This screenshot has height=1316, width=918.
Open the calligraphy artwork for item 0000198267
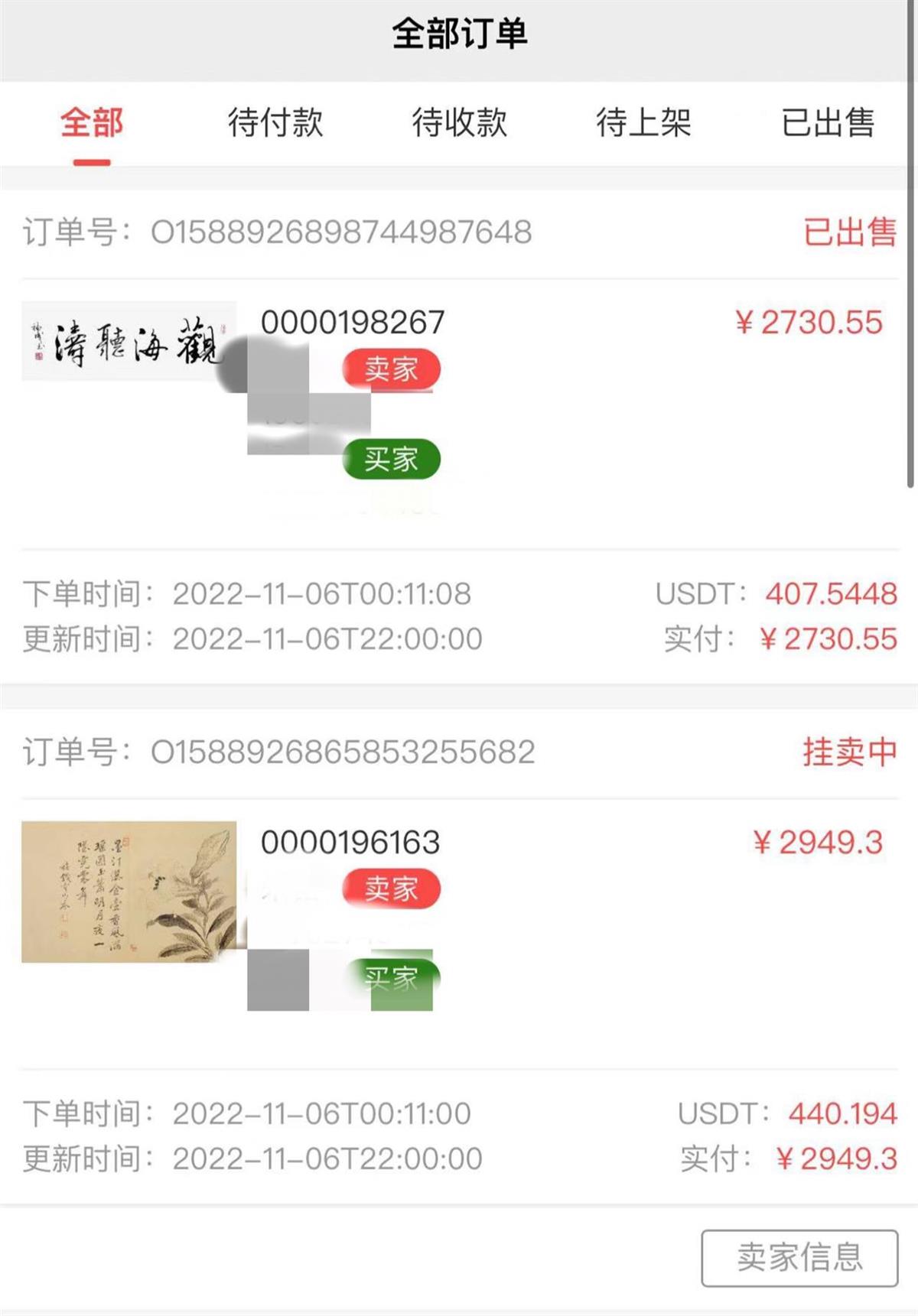tap(128, 341)
